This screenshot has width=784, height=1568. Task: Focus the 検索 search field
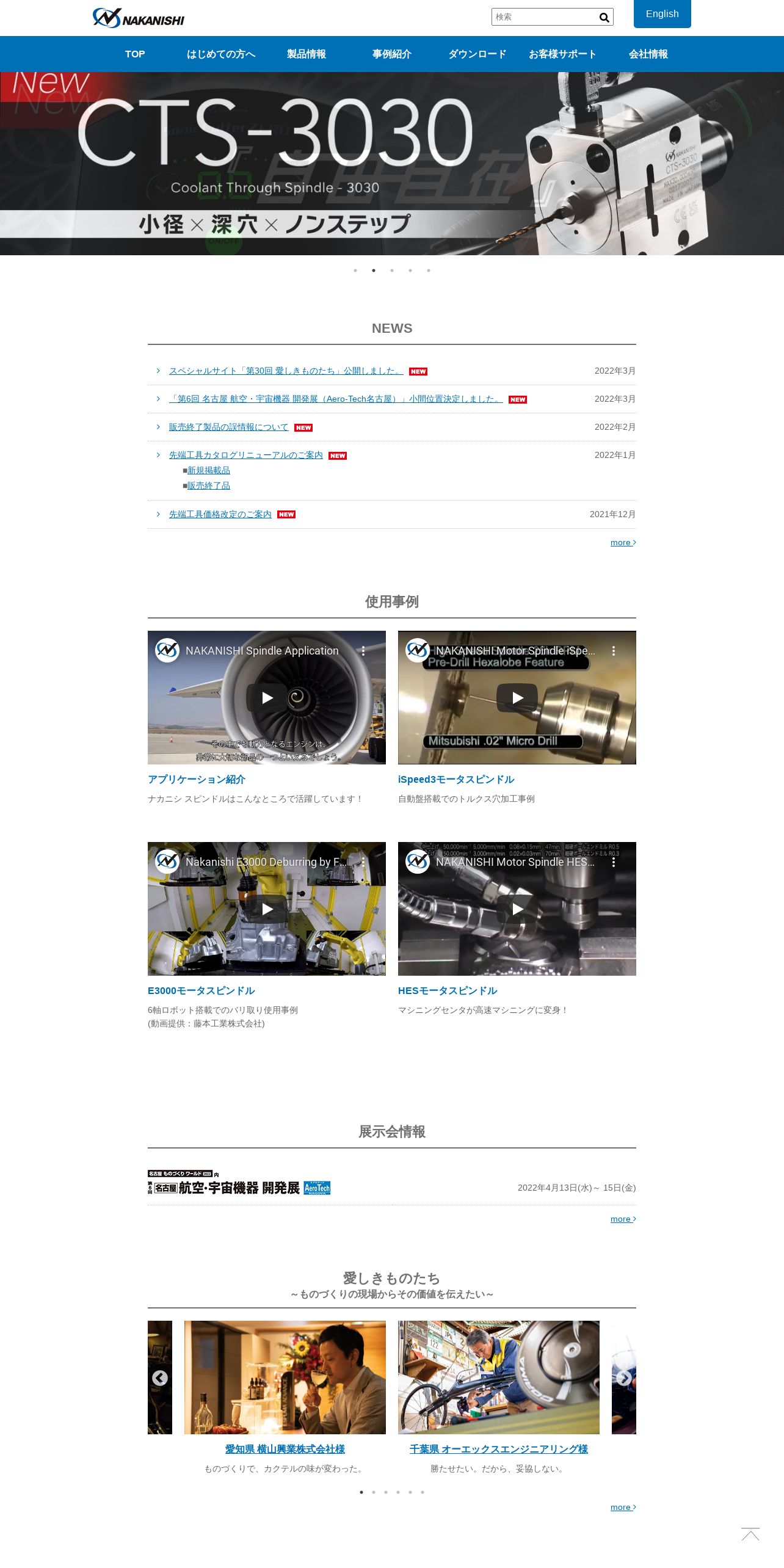(x=545, y=17)
